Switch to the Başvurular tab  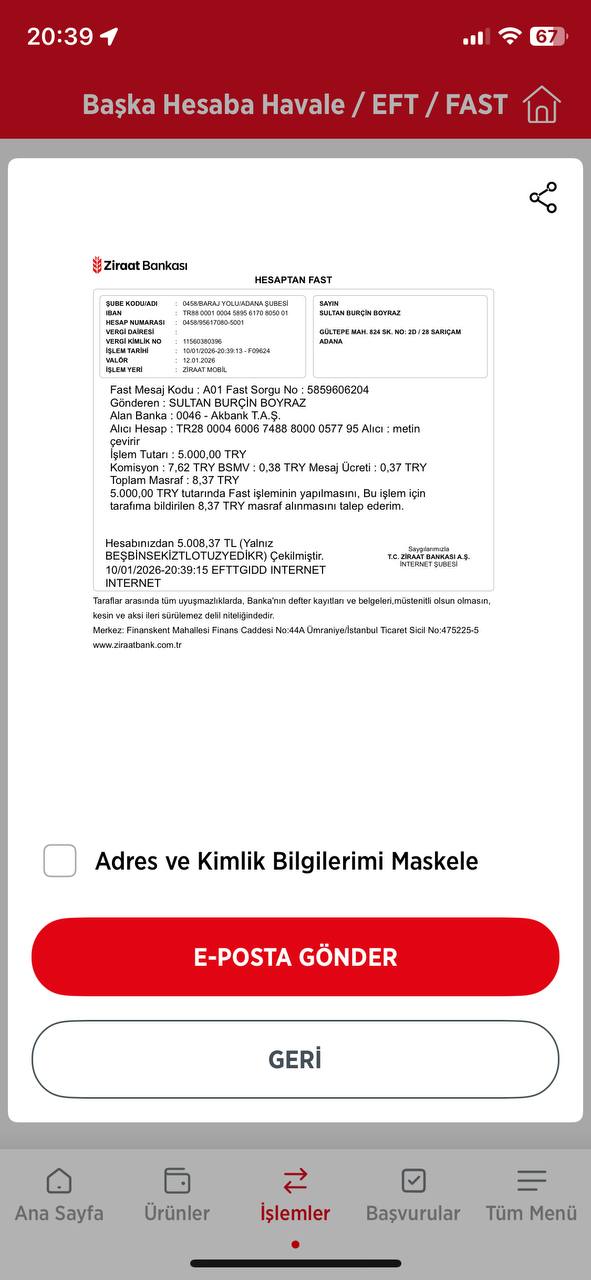point(413,1195)
